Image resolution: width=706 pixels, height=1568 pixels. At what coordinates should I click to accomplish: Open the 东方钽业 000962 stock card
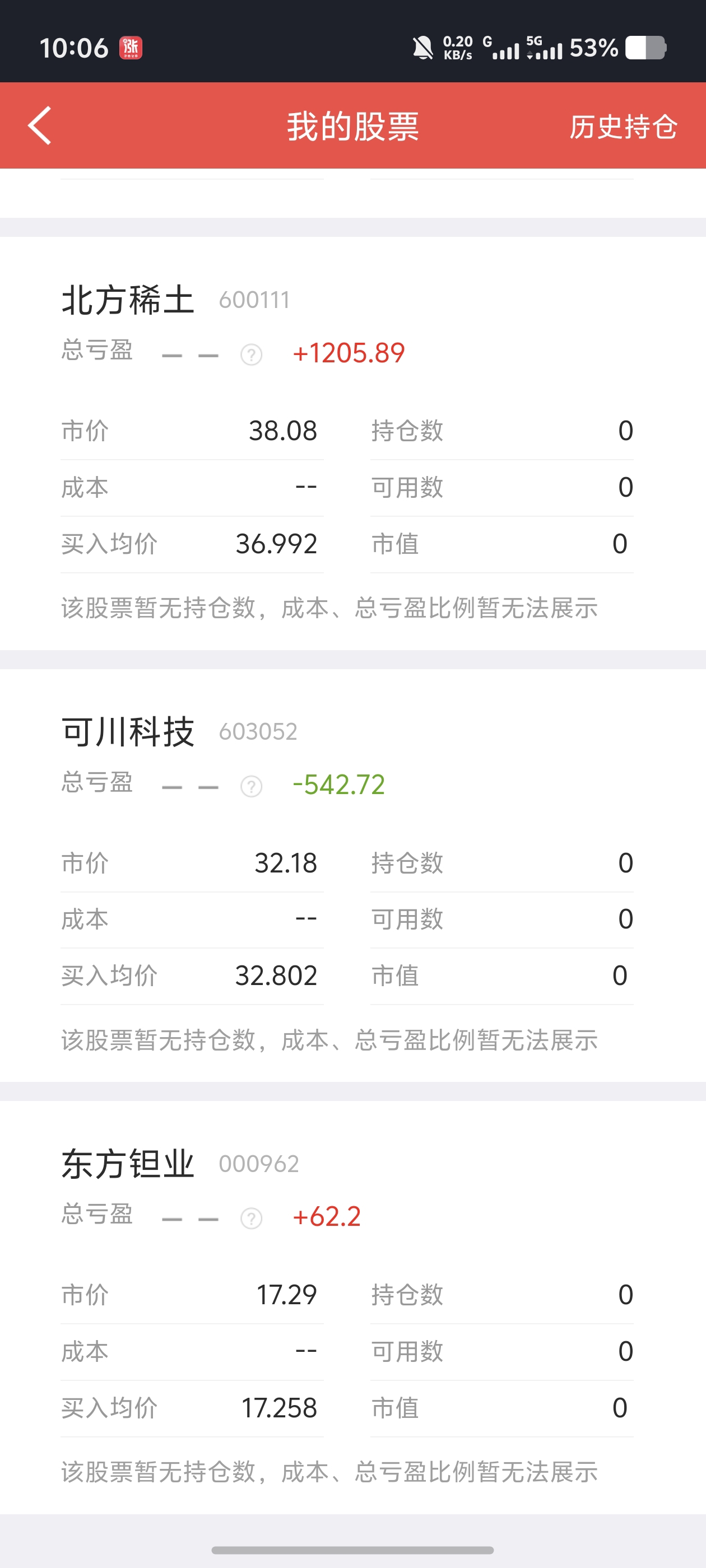[x=352, y=1308]
